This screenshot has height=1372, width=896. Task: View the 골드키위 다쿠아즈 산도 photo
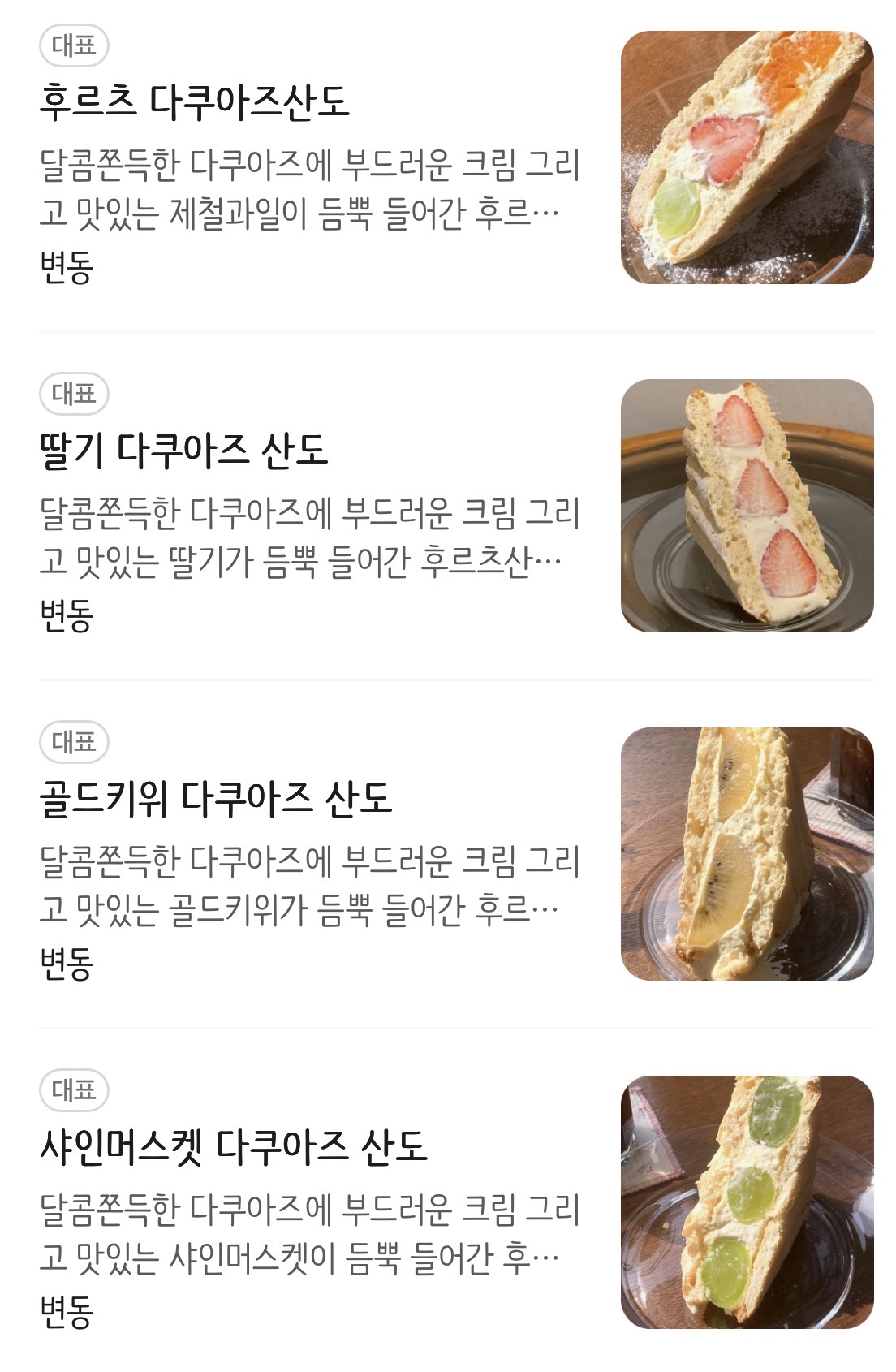[x=747, y=854]
